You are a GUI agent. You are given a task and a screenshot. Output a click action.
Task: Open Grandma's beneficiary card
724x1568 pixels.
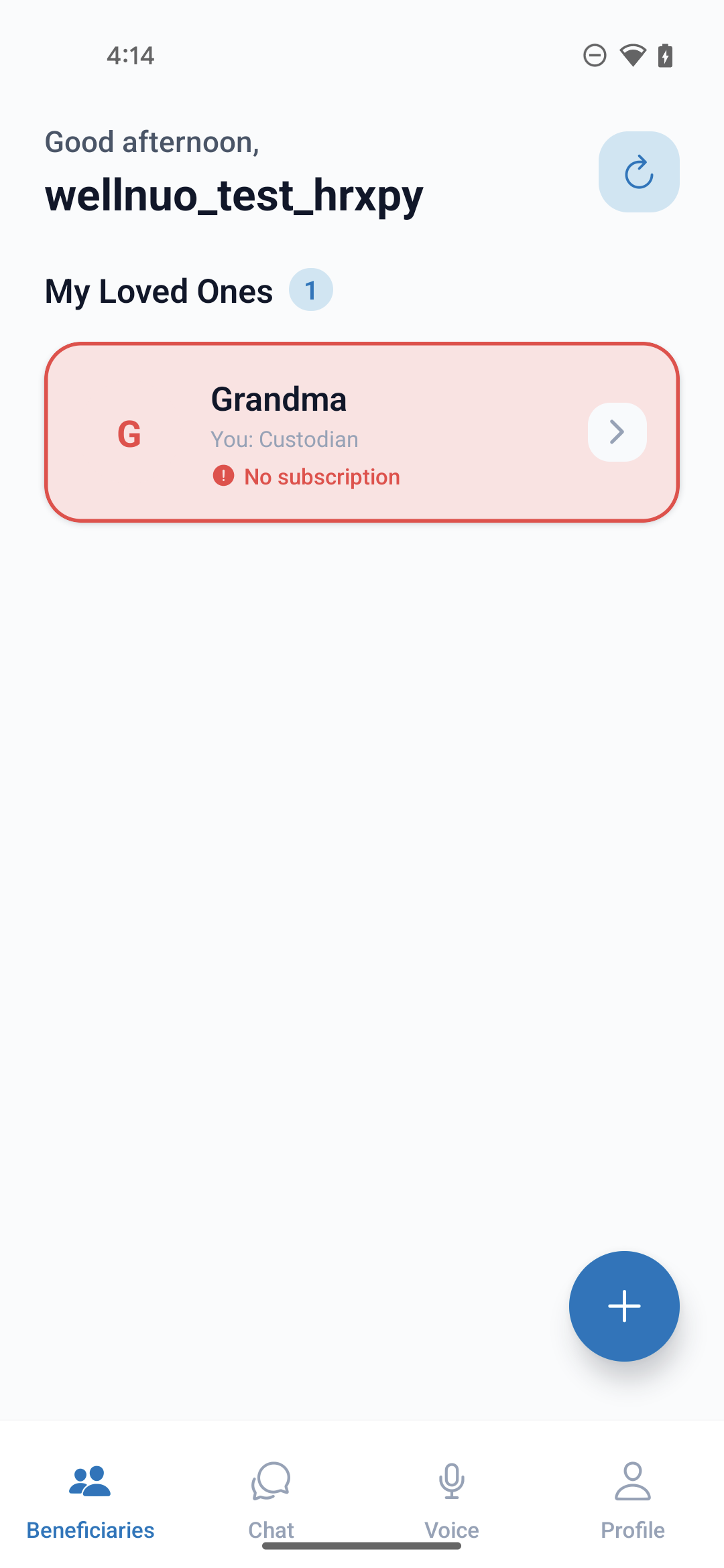tap(362, 432)
